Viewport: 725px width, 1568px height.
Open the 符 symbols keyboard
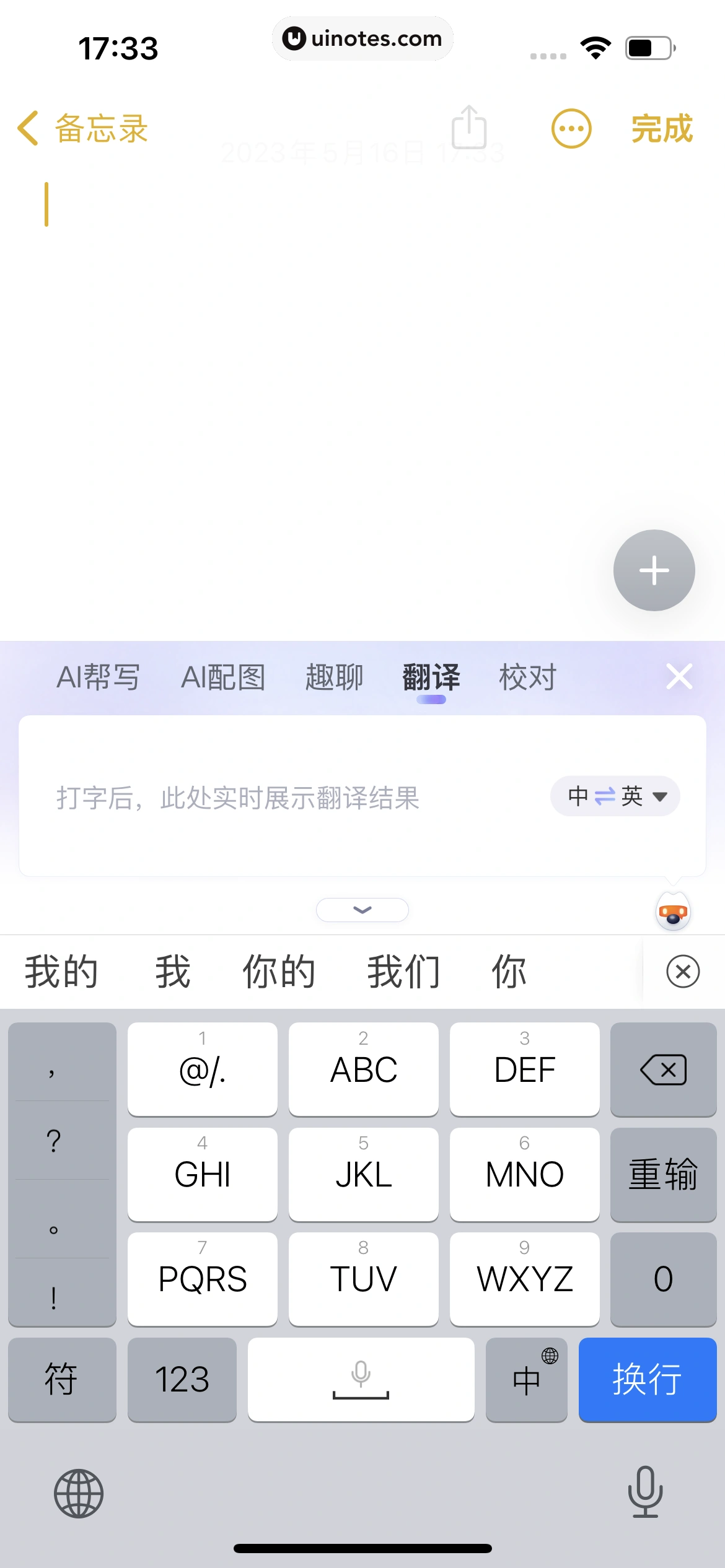coord(61,1380)
